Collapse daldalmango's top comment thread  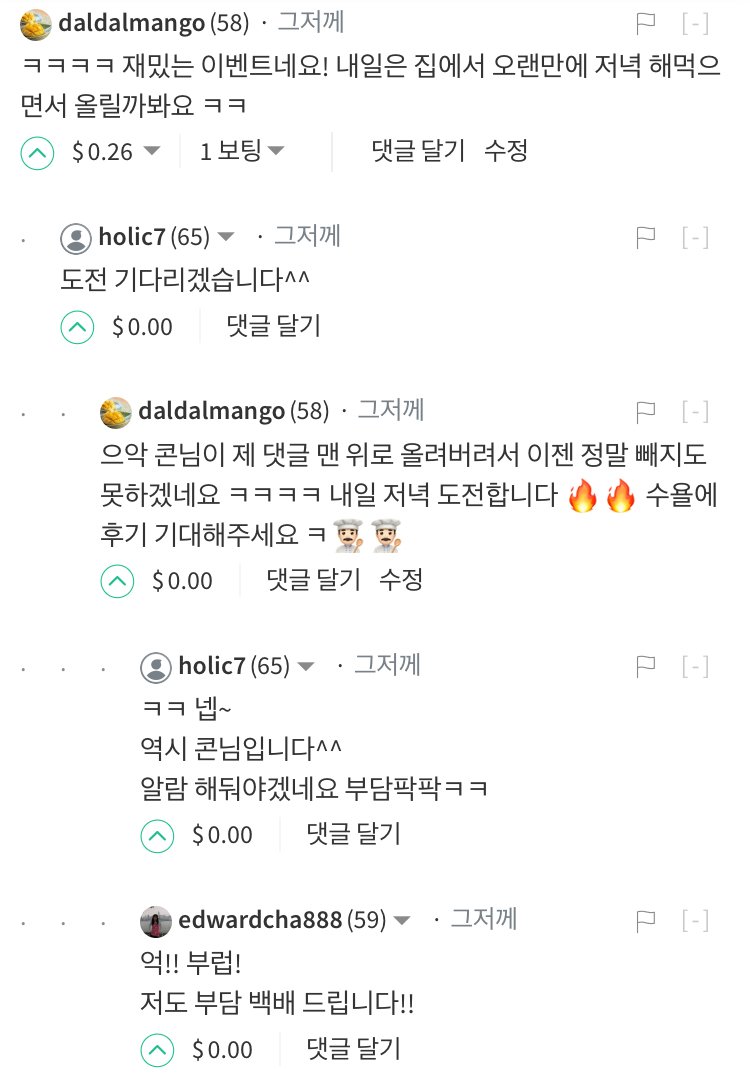(695, 24)
